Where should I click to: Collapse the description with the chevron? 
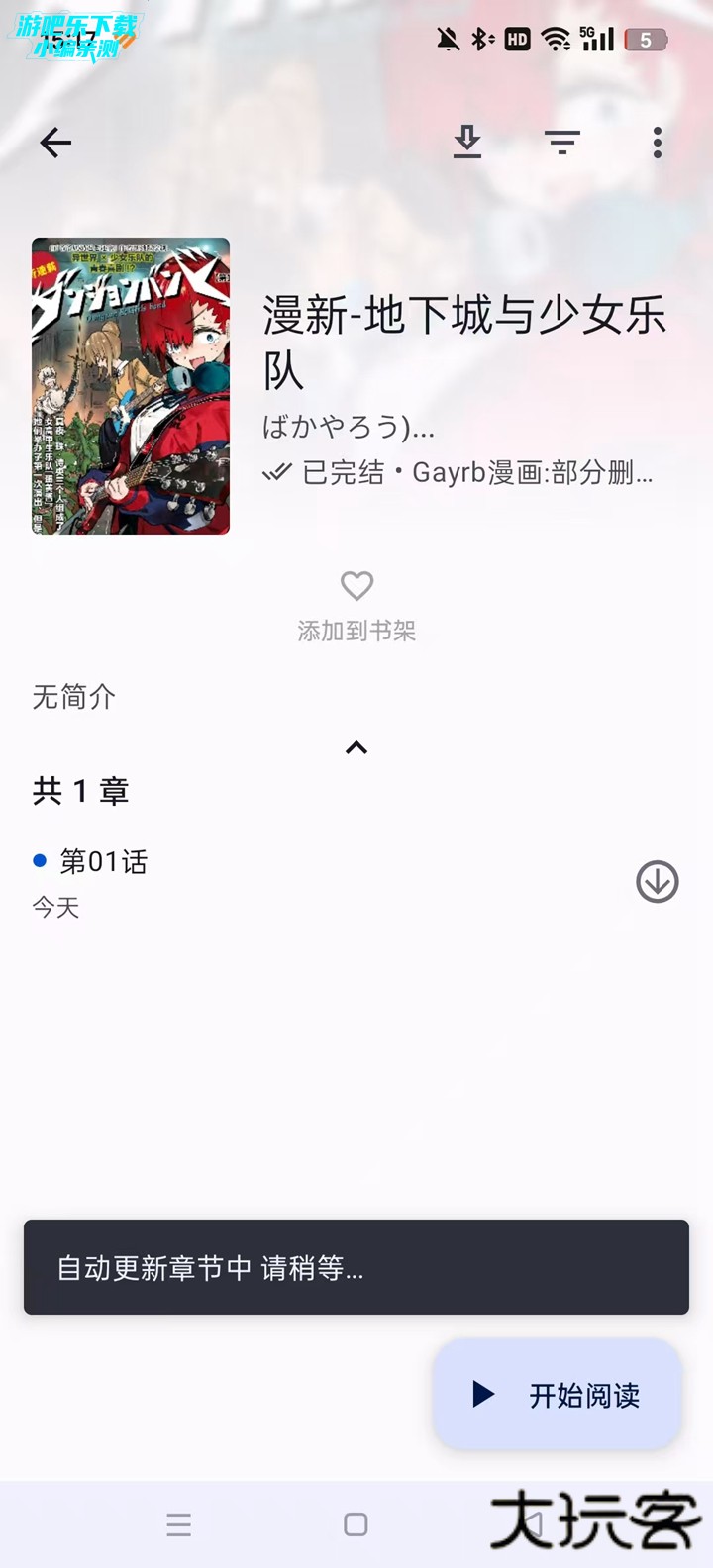(356, 748)
